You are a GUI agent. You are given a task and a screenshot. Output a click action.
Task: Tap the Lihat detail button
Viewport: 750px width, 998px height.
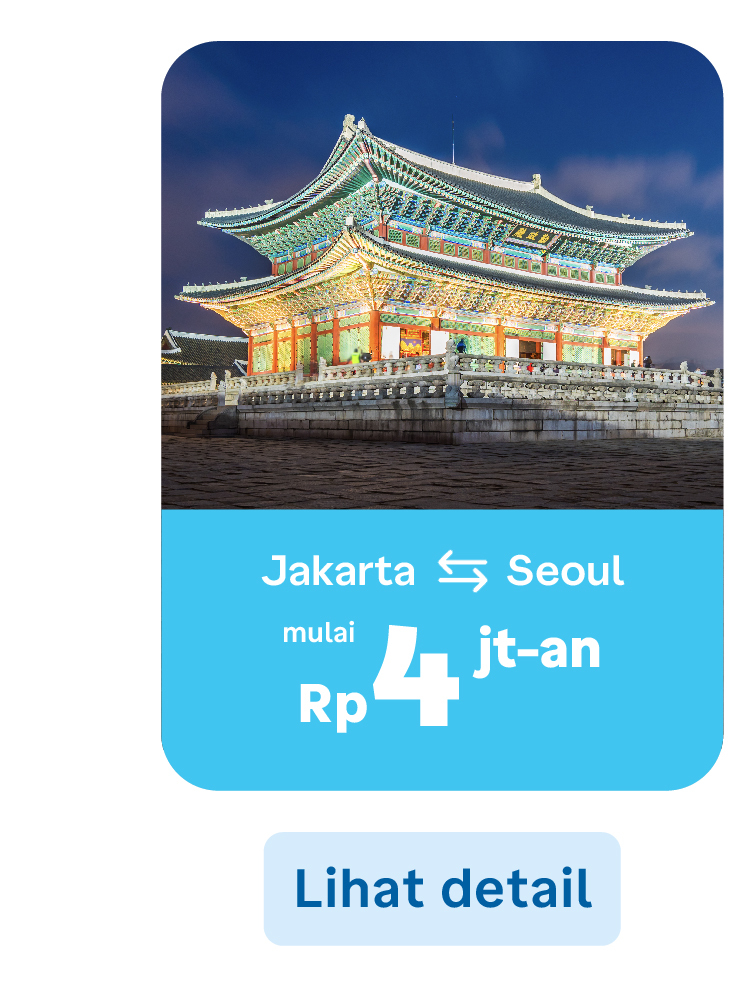pos(442,888)
